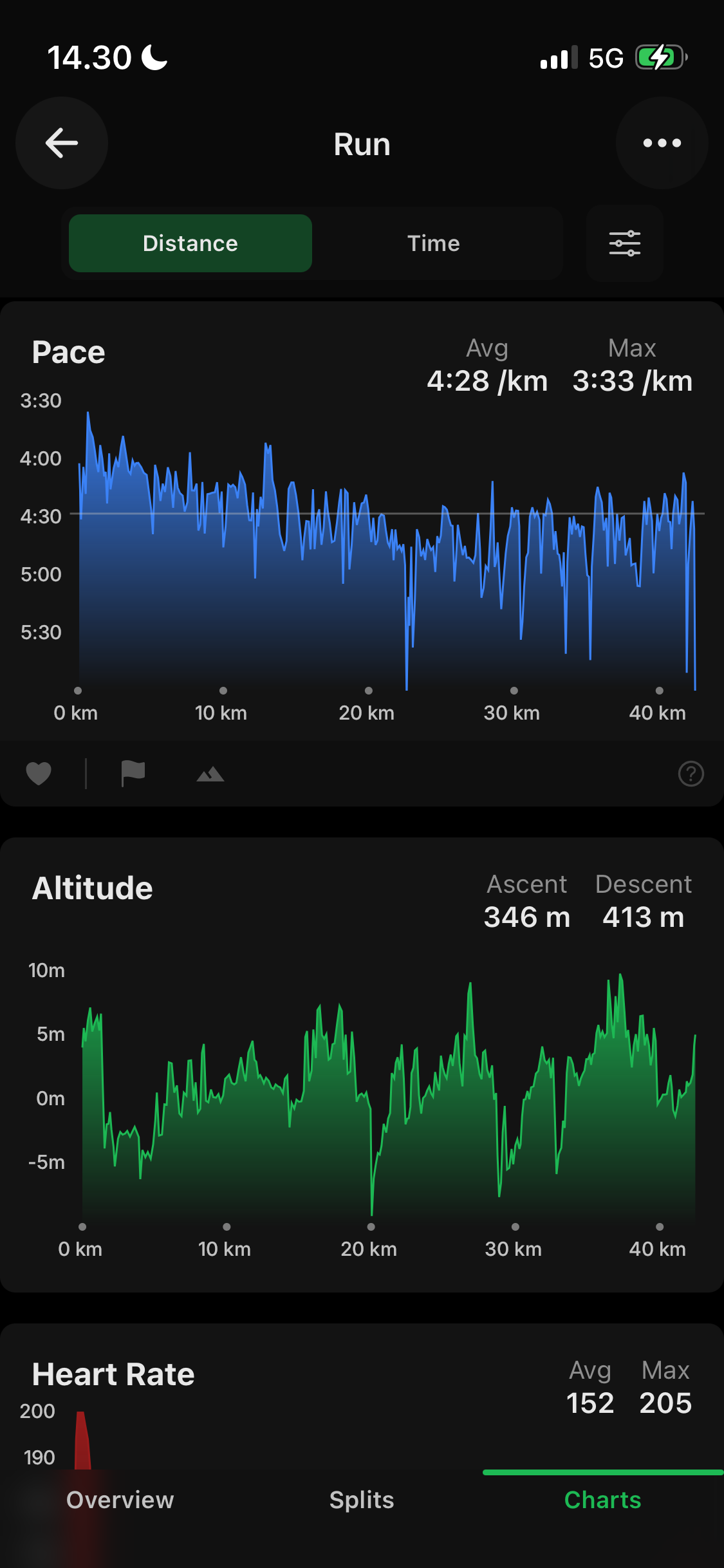This screenshot has height=1568, width=724.
Task: Tap the back arrow icon
Action: (x=62, y=144)
